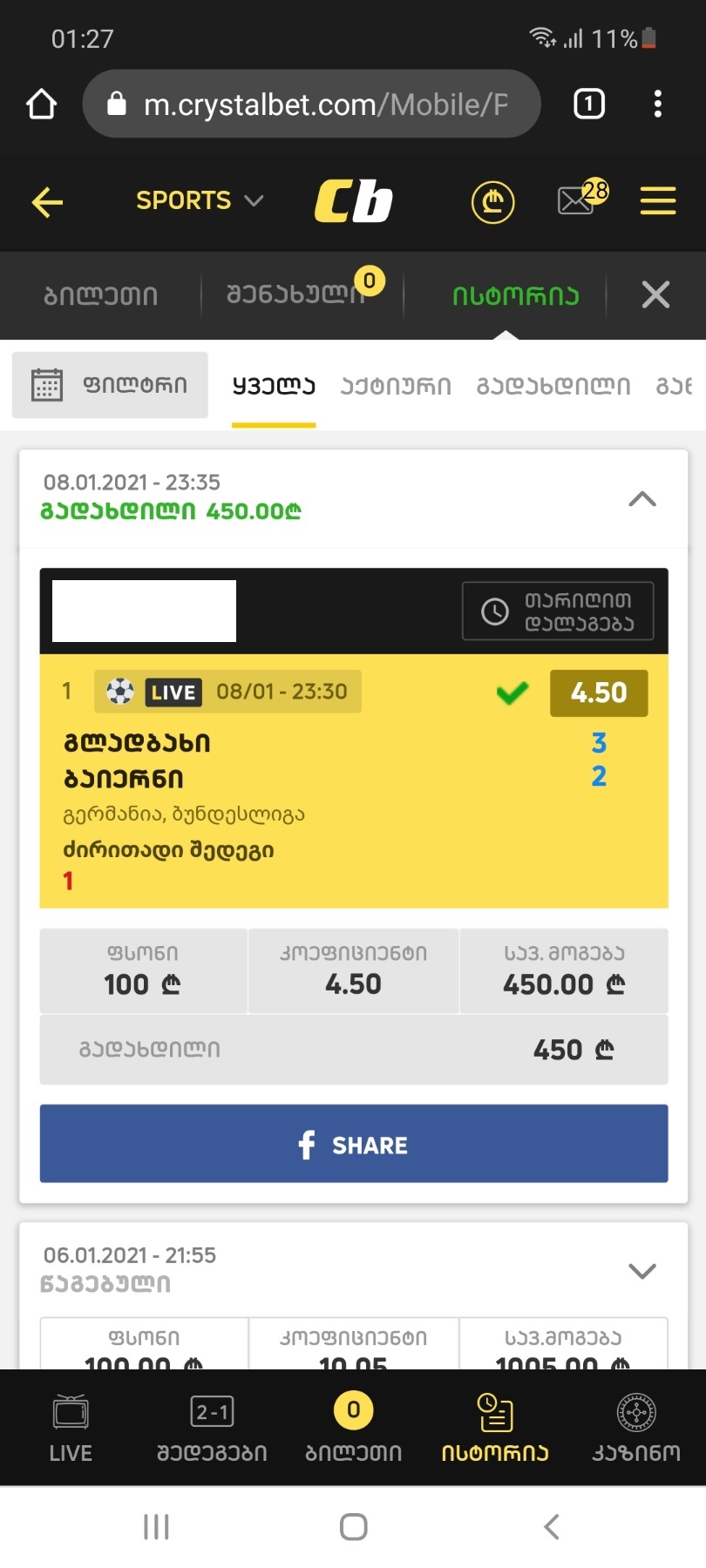
Task: Open the hamburger menu
Action: pos(657,201)
